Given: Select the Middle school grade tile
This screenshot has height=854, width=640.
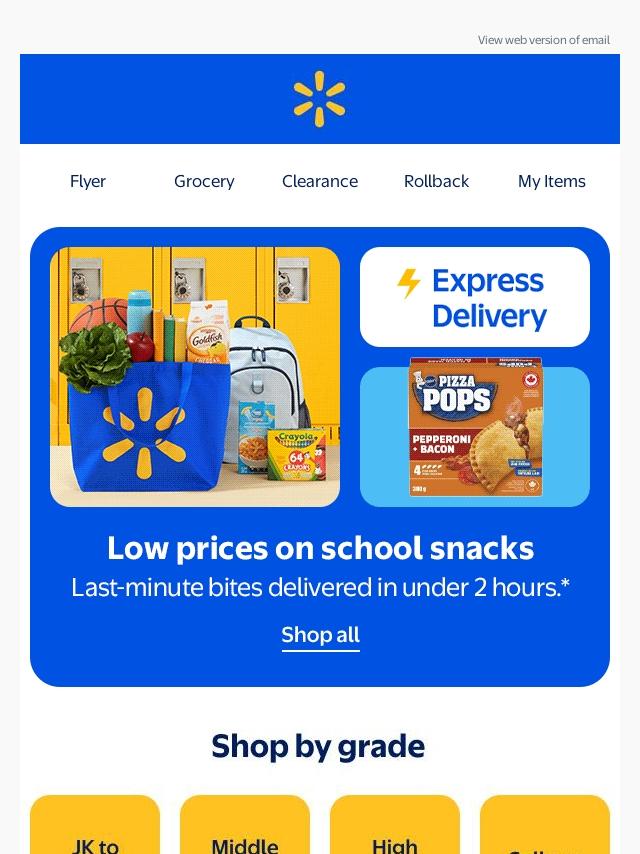Looking at the screenshot, I should (x=245, y=830).
